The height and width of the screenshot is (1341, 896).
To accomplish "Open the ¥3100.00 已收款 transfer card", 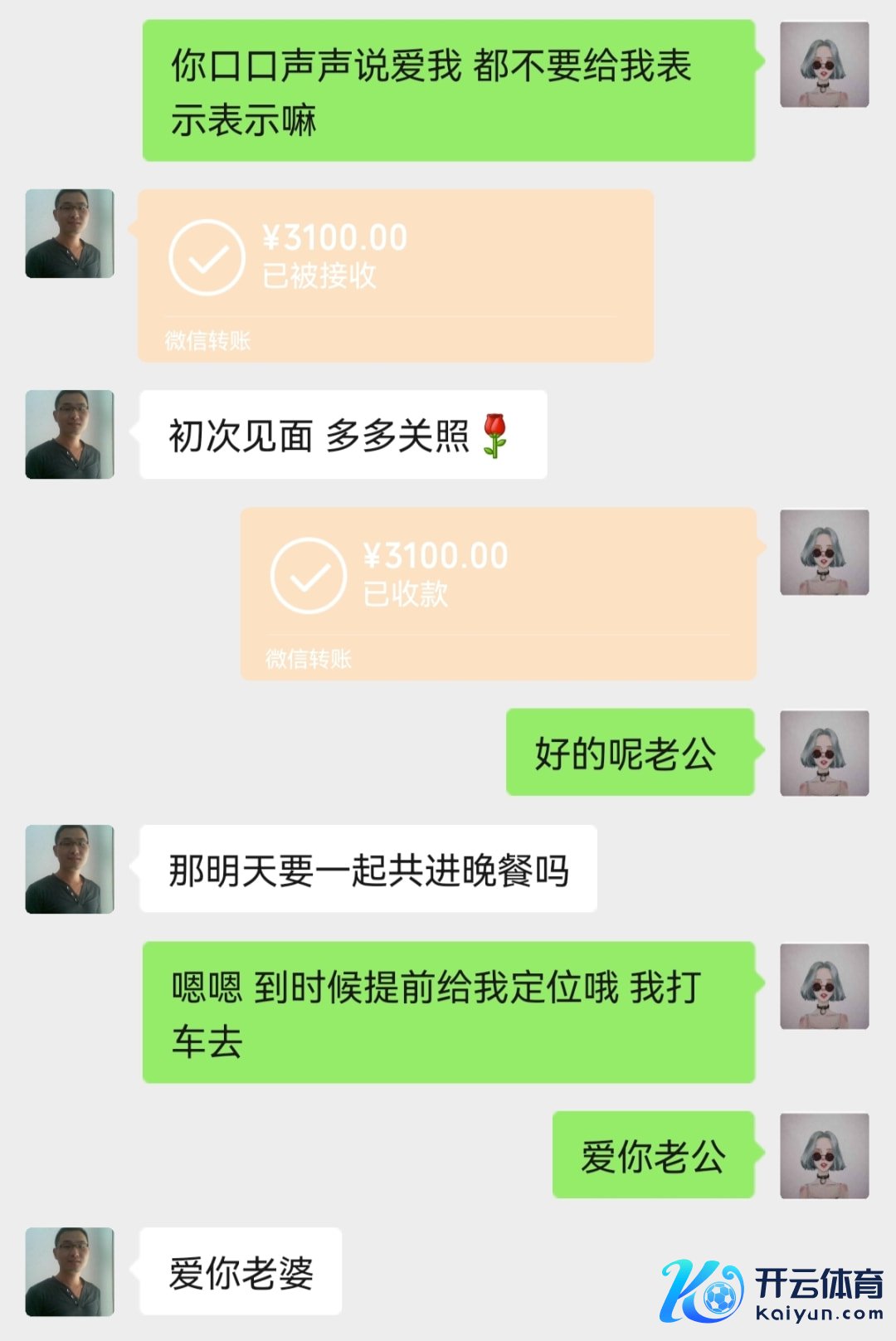I will click(498, 593).
